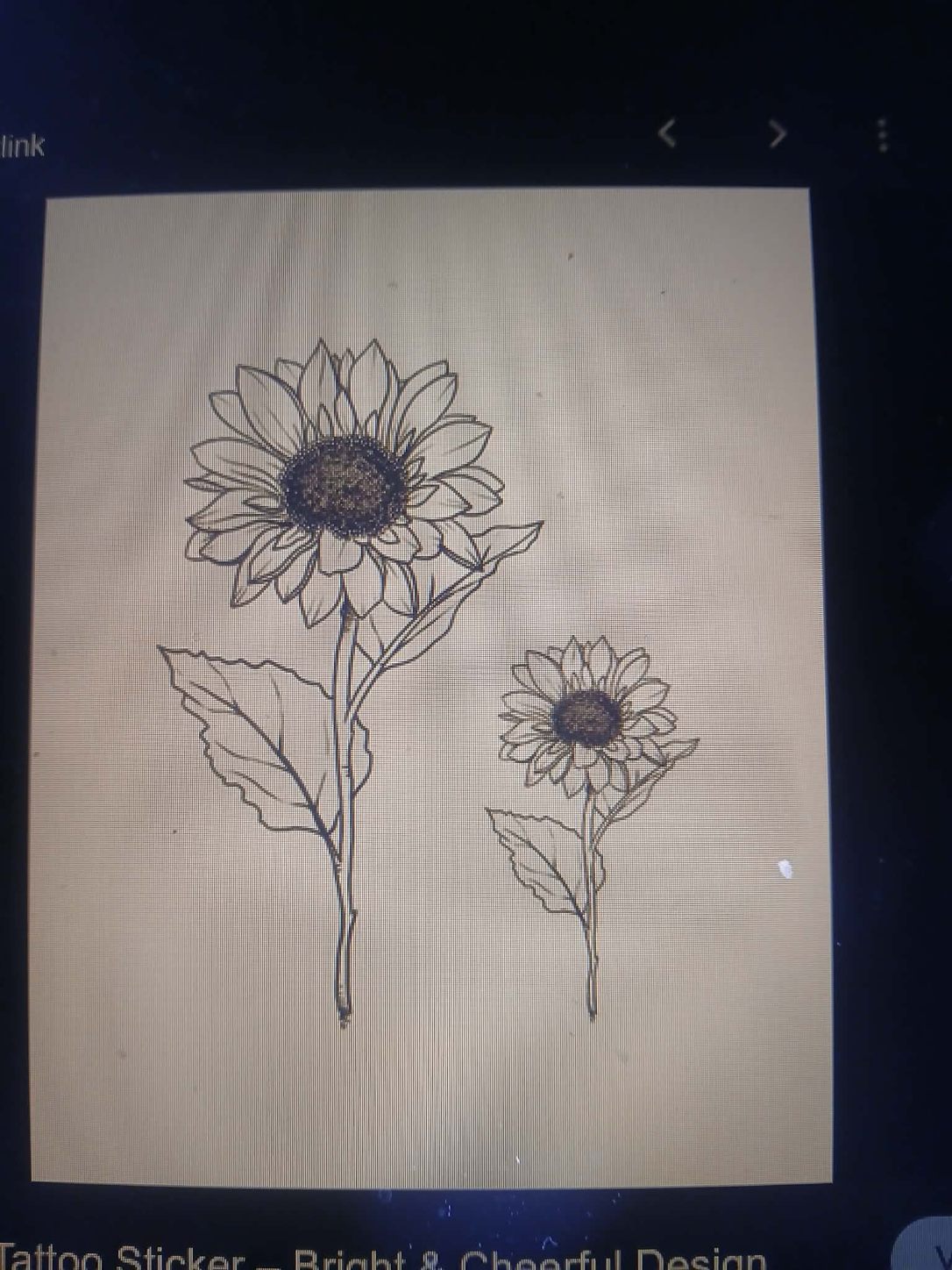952x1270 pixels.
Task: Open the Tattoo Sticker title link
Action: click(x=386, y=1258)
